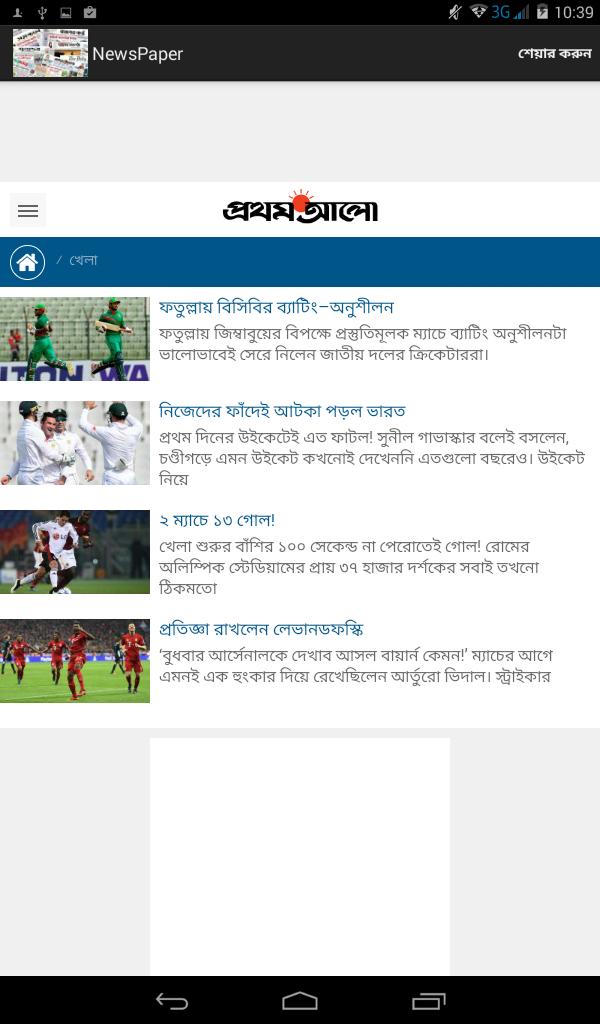Tap the cricket batting practice thumbnail

tap(75, 339)
